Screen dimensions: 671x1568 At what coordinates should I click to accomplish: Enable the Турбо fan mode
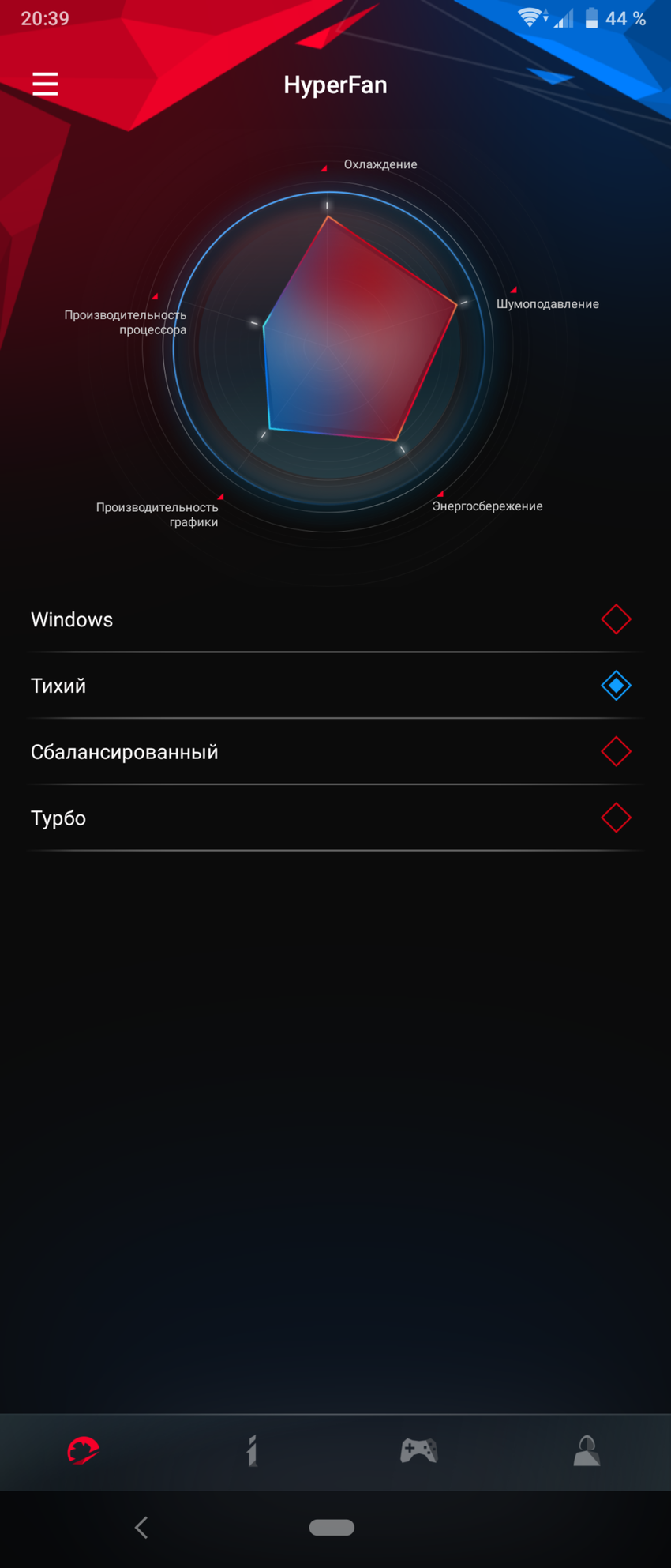pos(616,818)
